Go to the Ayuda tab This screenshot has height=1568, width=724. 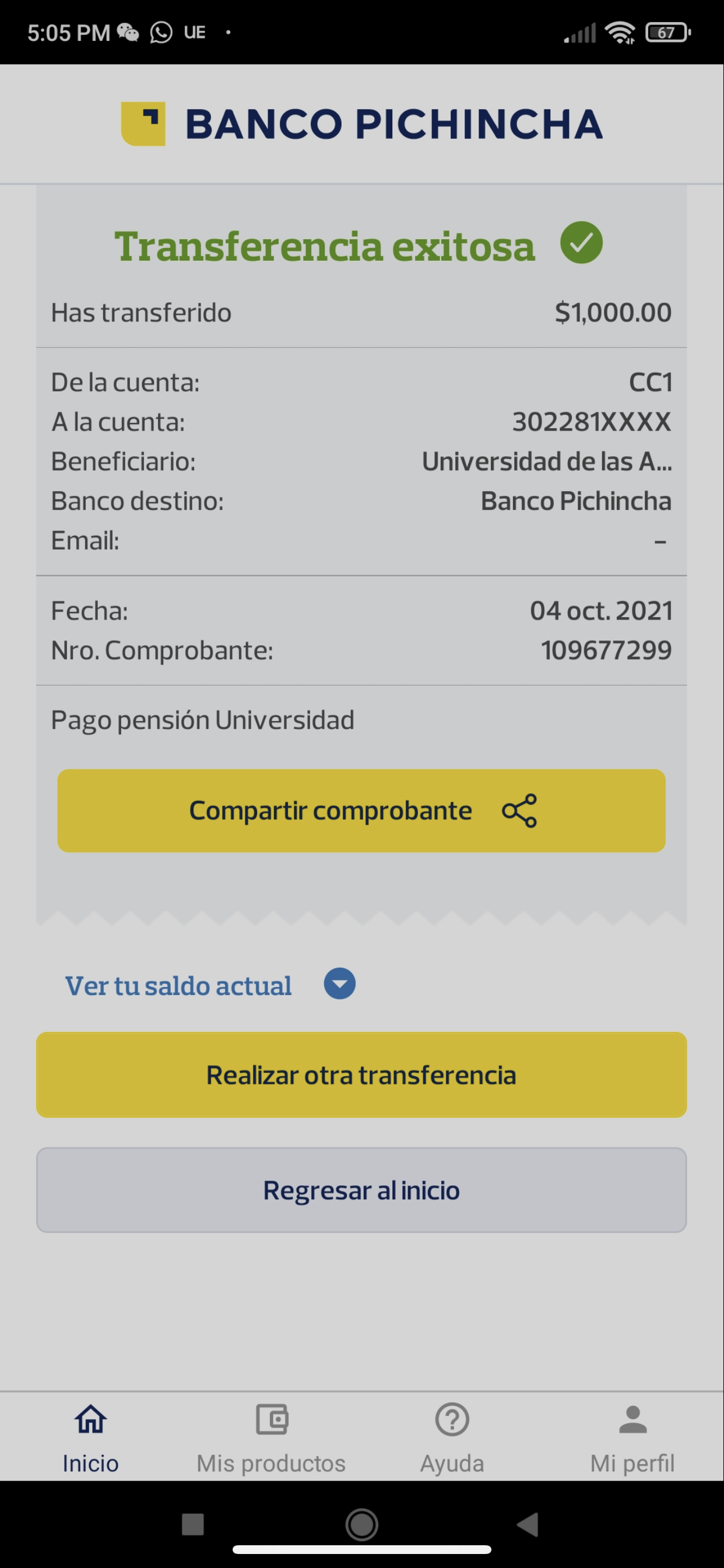(x=452, y=1438)
